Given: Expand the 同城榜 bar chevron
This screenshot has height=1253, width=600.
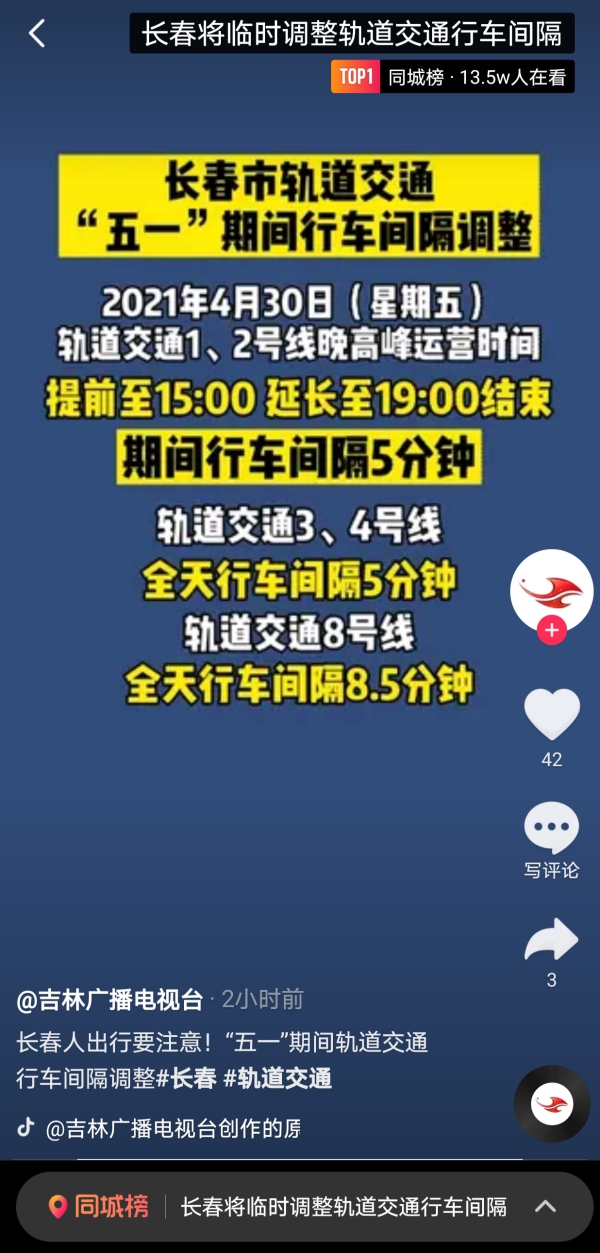Looking at the screenshot, I should pyautogui.click(x=545, y=1206).
